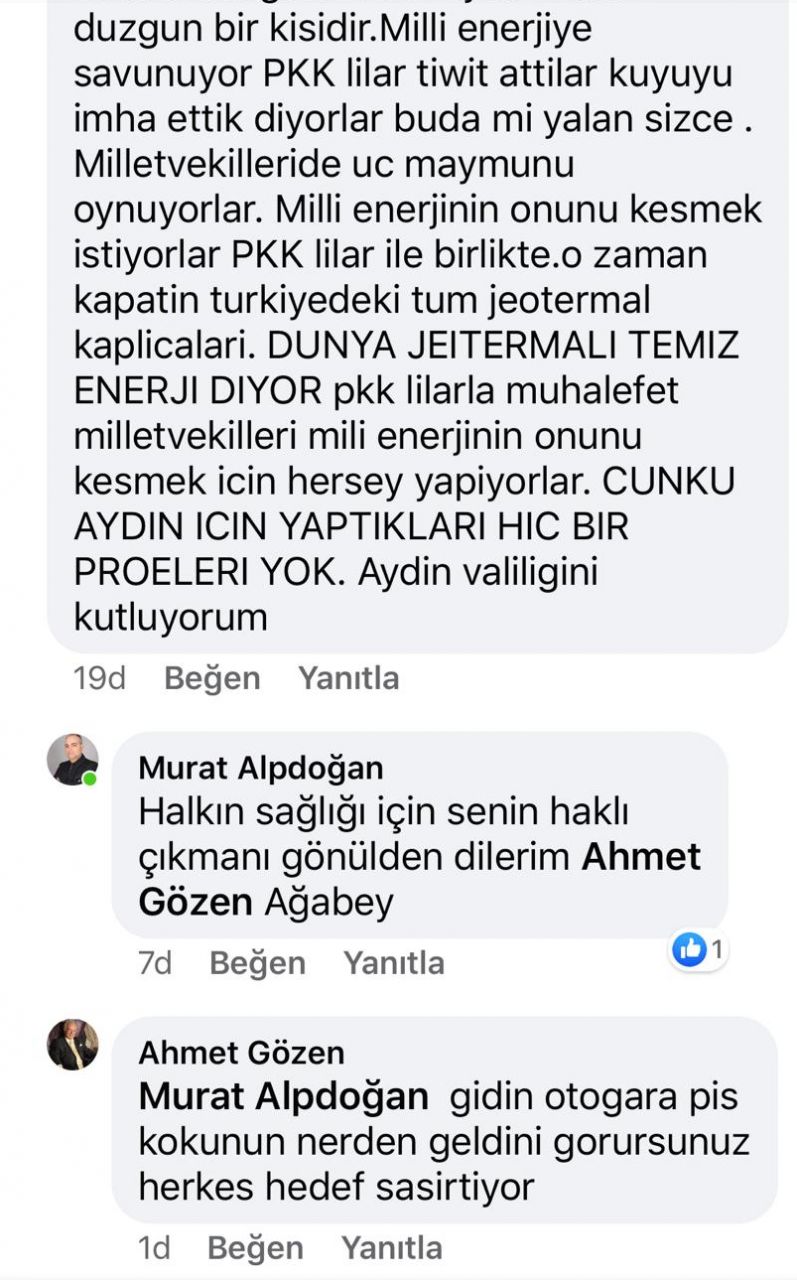View reactions on Murat Alpdoğan's comment
The height and width of the screenshot is (1280, 797).
pos(699,949)
